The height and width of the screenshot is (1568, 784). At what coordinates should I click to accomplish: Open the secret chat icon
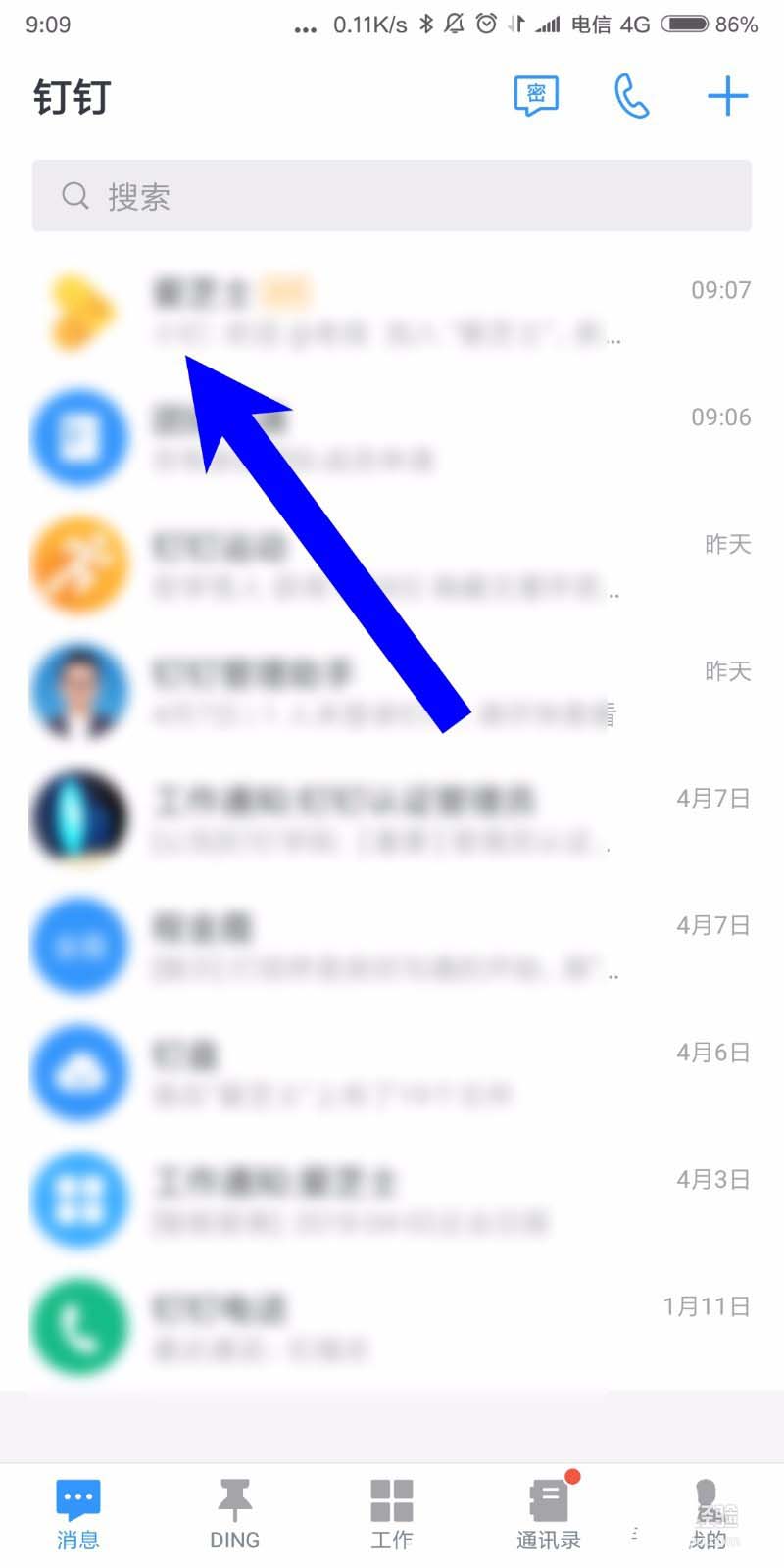tap(536, 96)
